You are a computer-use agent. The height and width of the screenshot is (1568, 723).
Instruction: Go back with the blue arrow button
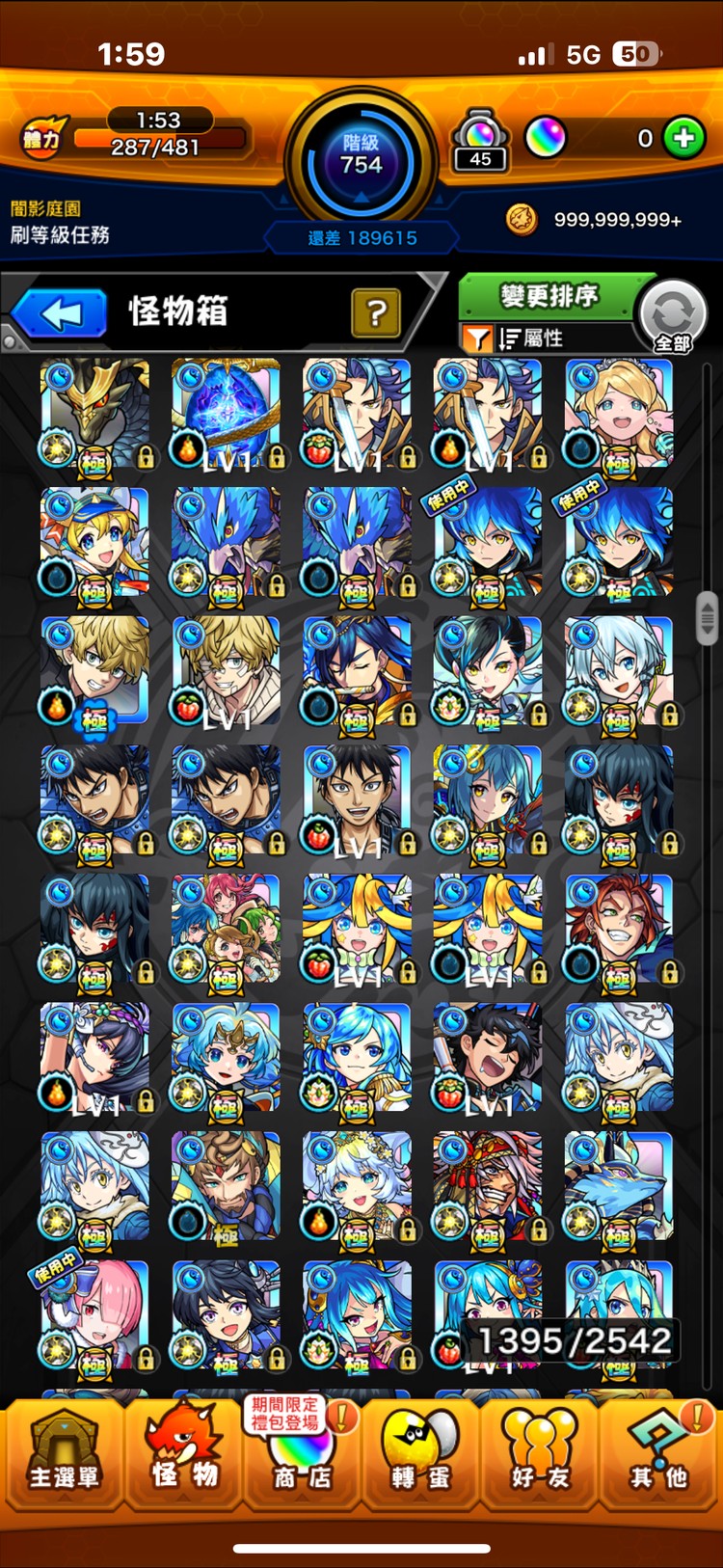[x=60, y=314]
